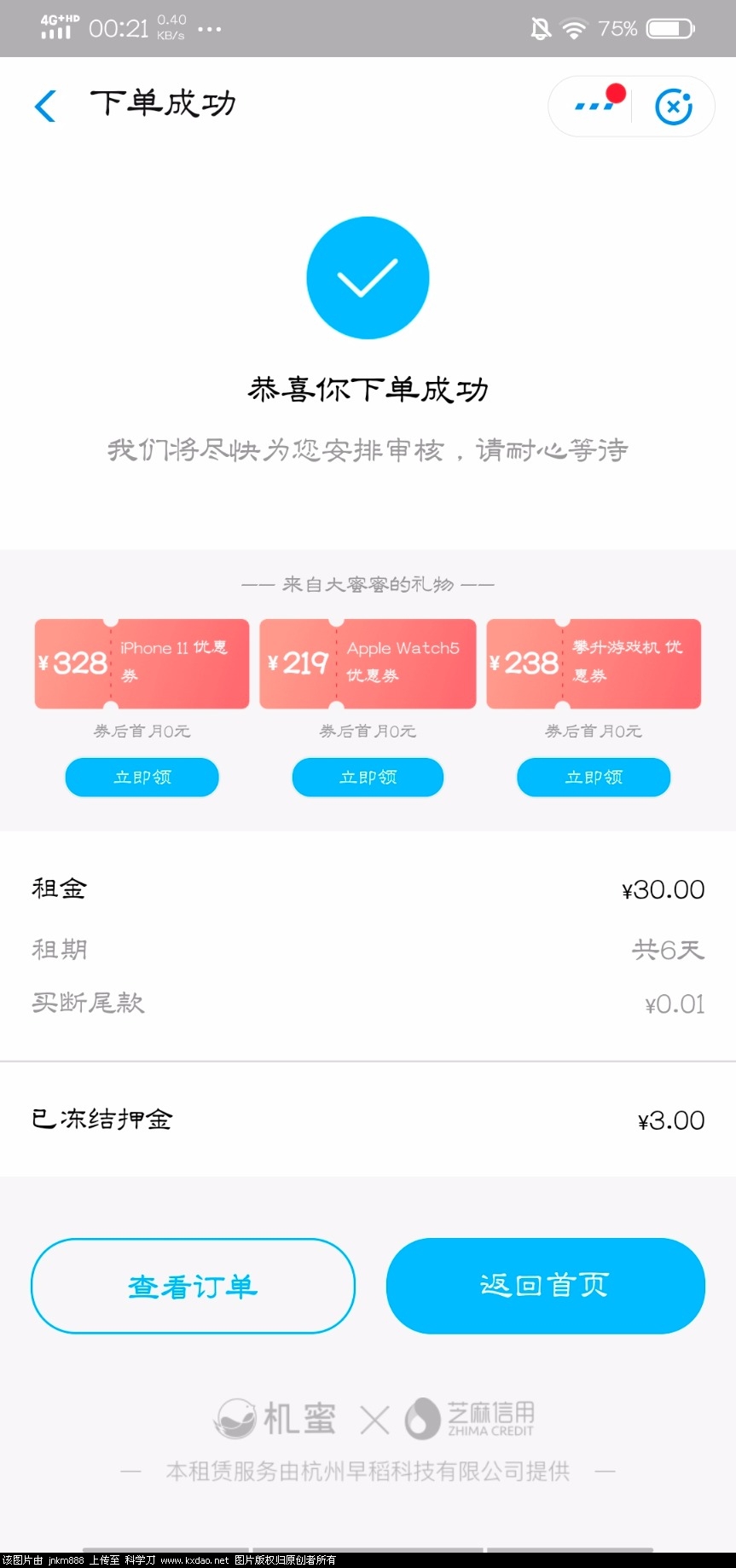Image resolution: width=736 pixels, height=1568 pixels.
Task: Select the ¥219 Apple Watch5 coupon ticket
Action: tap(368, 663)
